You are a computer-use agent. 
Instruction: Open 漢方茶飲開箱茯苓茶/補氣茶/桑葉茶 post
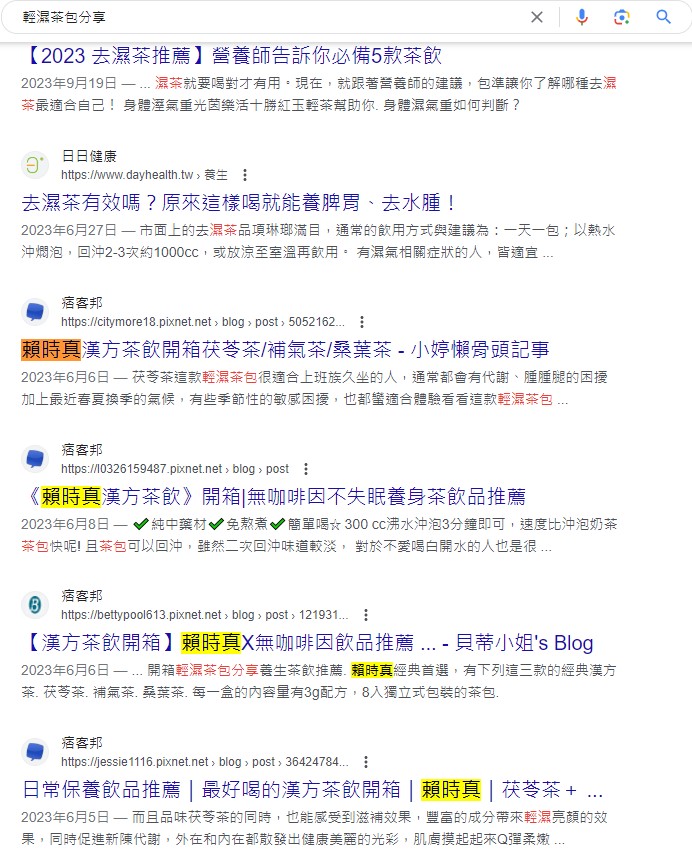coord(285,350)
